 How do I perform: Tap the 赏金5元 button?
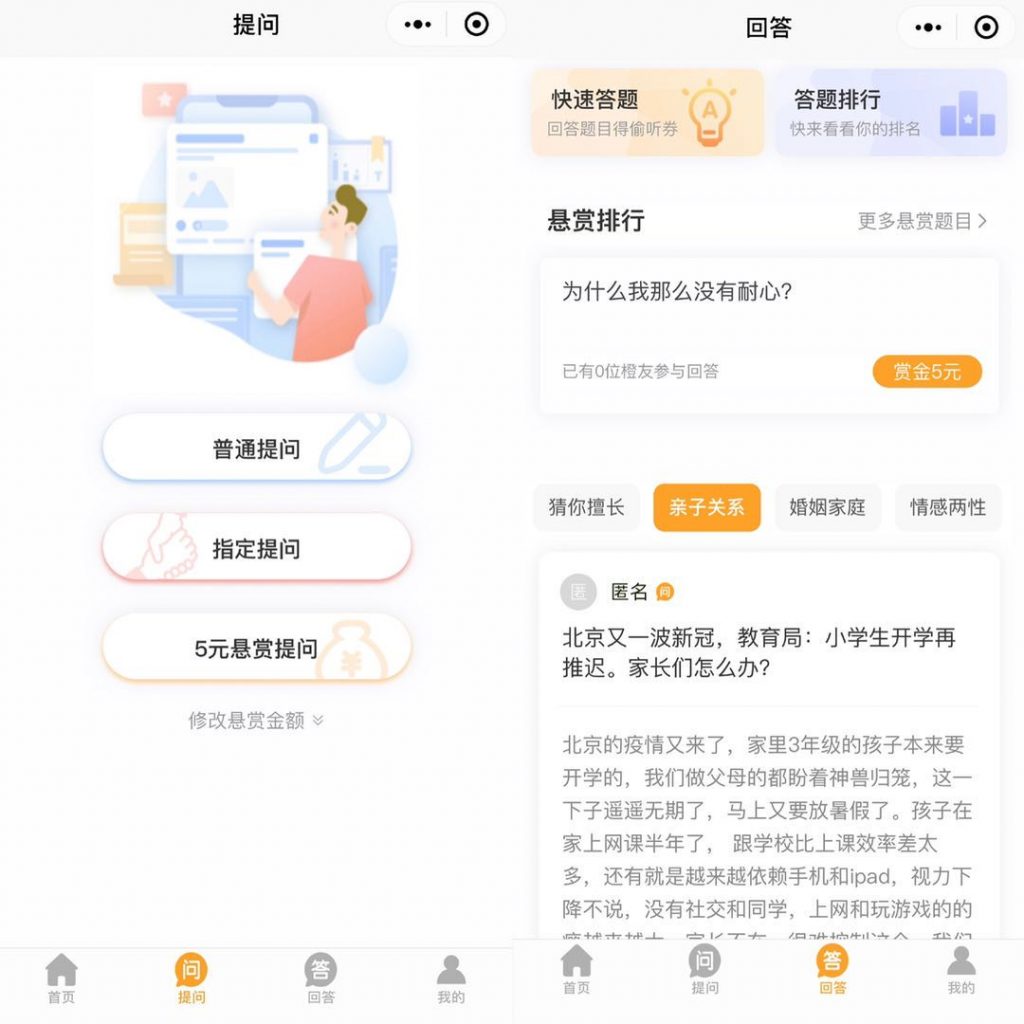click(927, 372)
